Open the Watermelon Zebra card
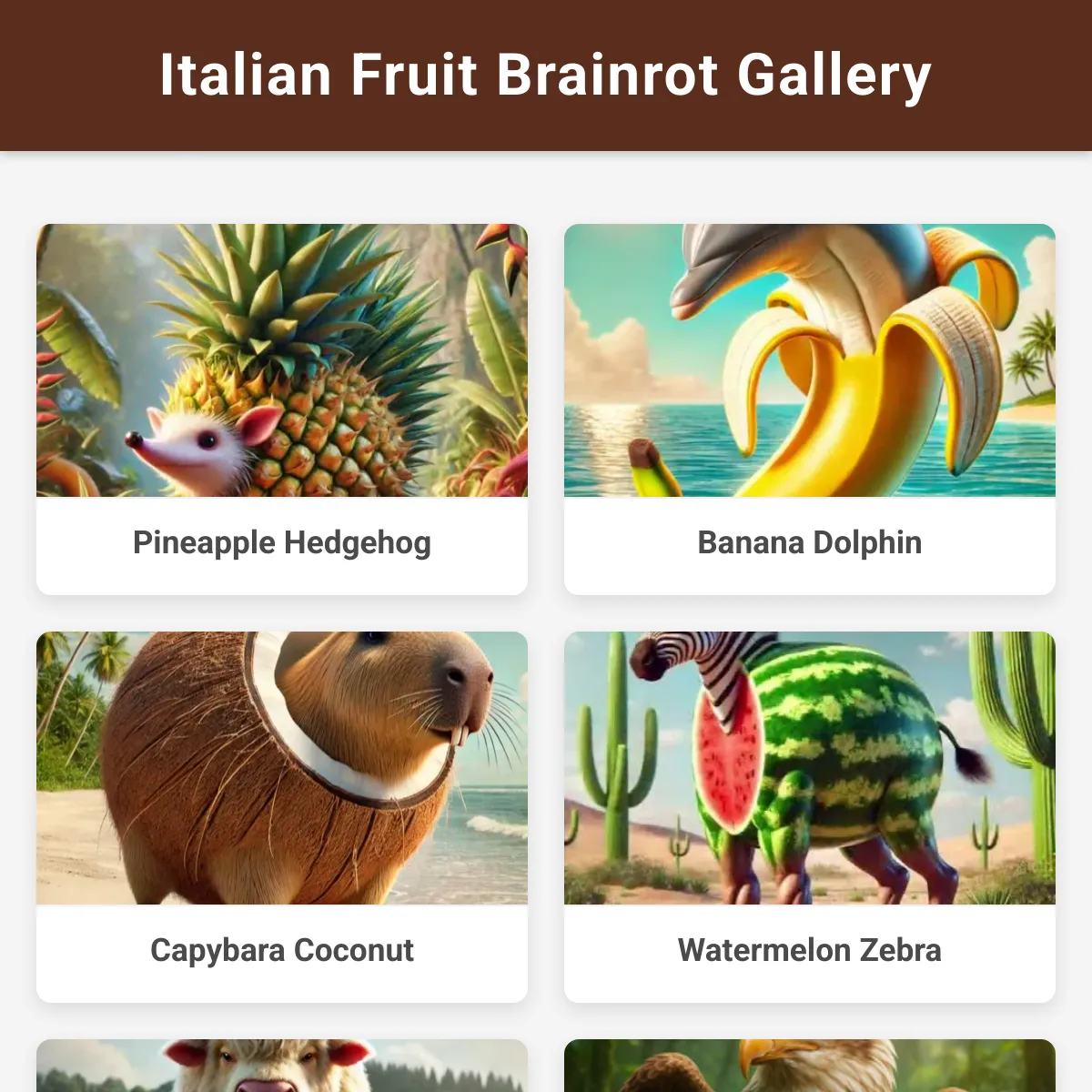1092x1092 pixels. [810, 816]
